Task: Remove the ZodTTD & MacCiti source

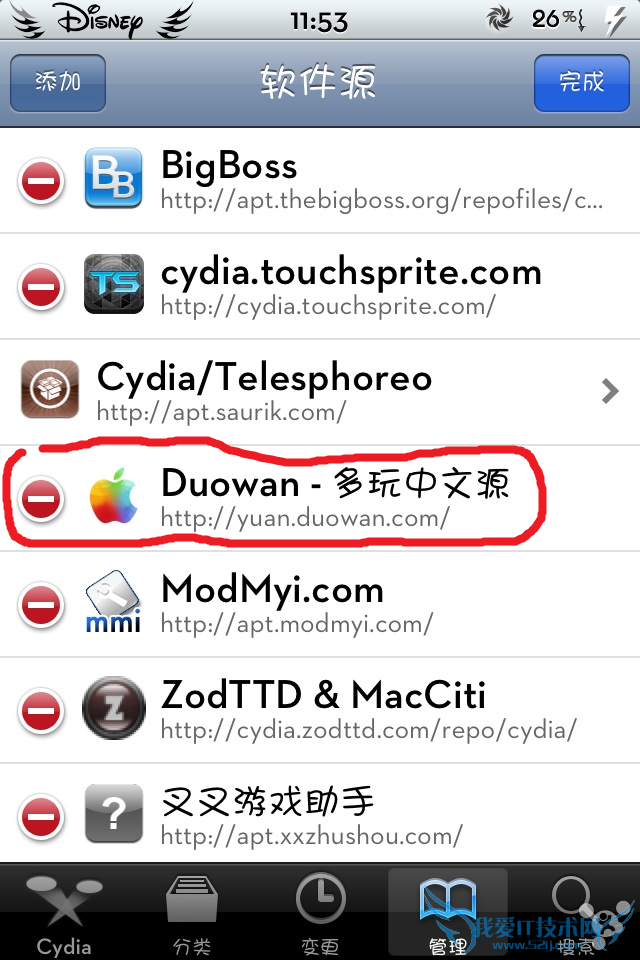Action: click(41, 711)
